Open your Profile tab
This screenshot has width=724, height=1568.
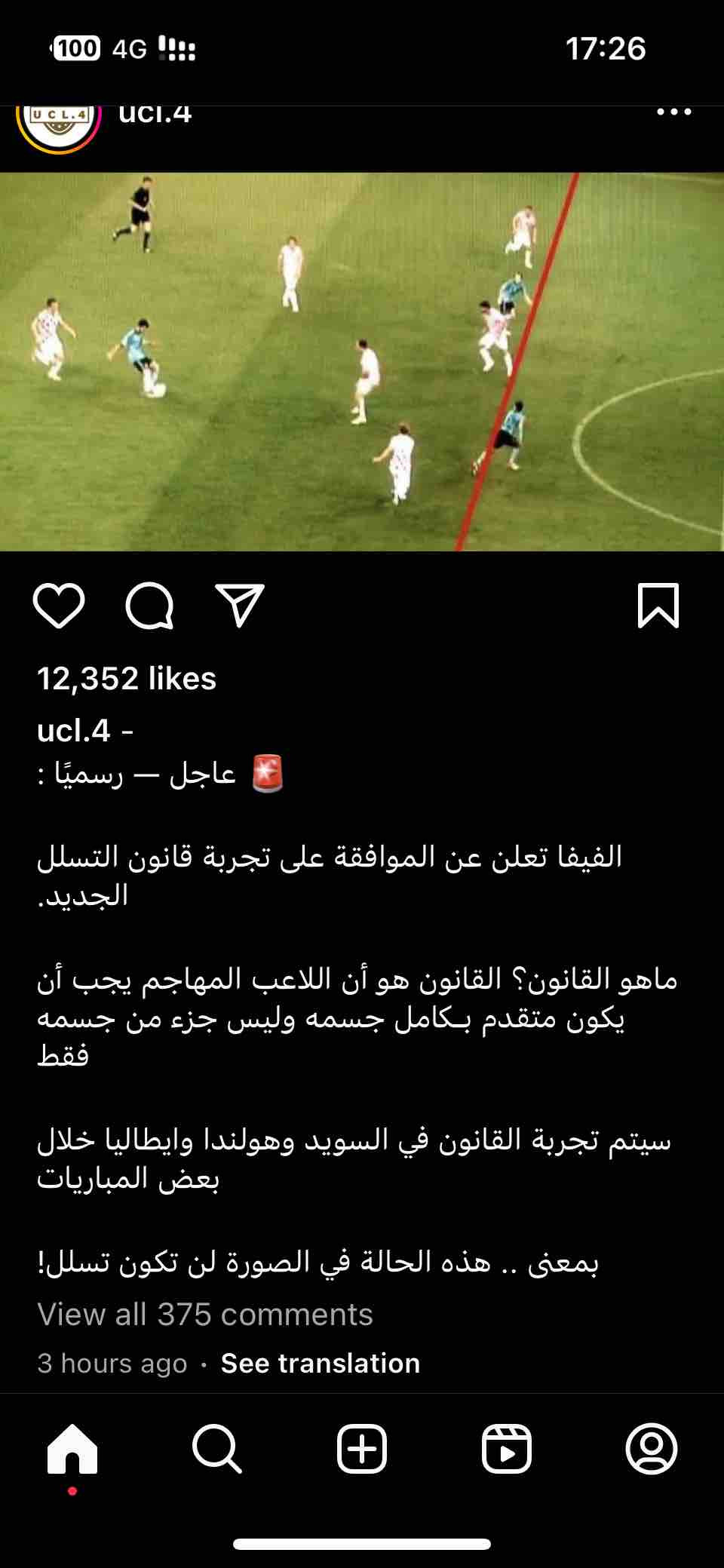point(652,1449)
